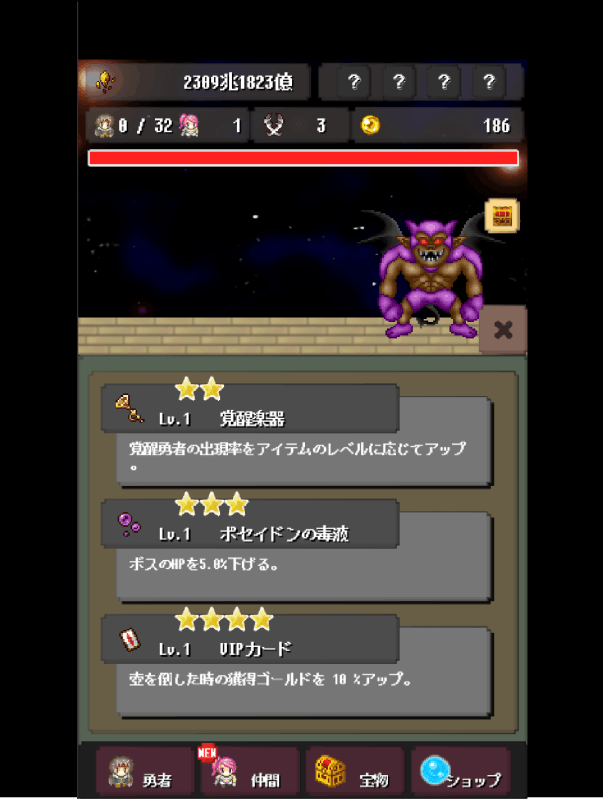The height and width of the screenshot is (799, 603).
Task: Select the VIPカード item card
Action: click(301, 665)
